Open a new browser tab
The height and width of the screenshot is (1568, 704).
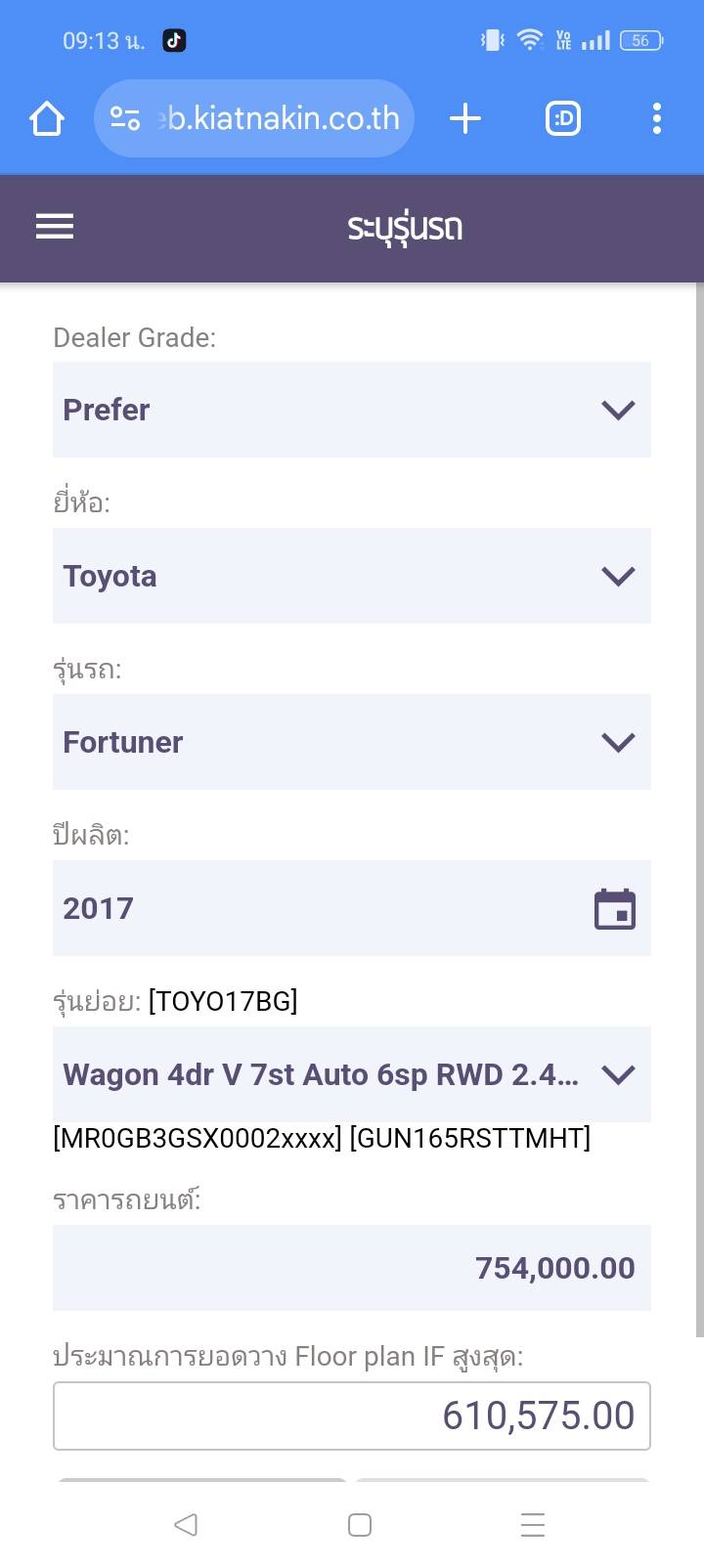(465, 119)
